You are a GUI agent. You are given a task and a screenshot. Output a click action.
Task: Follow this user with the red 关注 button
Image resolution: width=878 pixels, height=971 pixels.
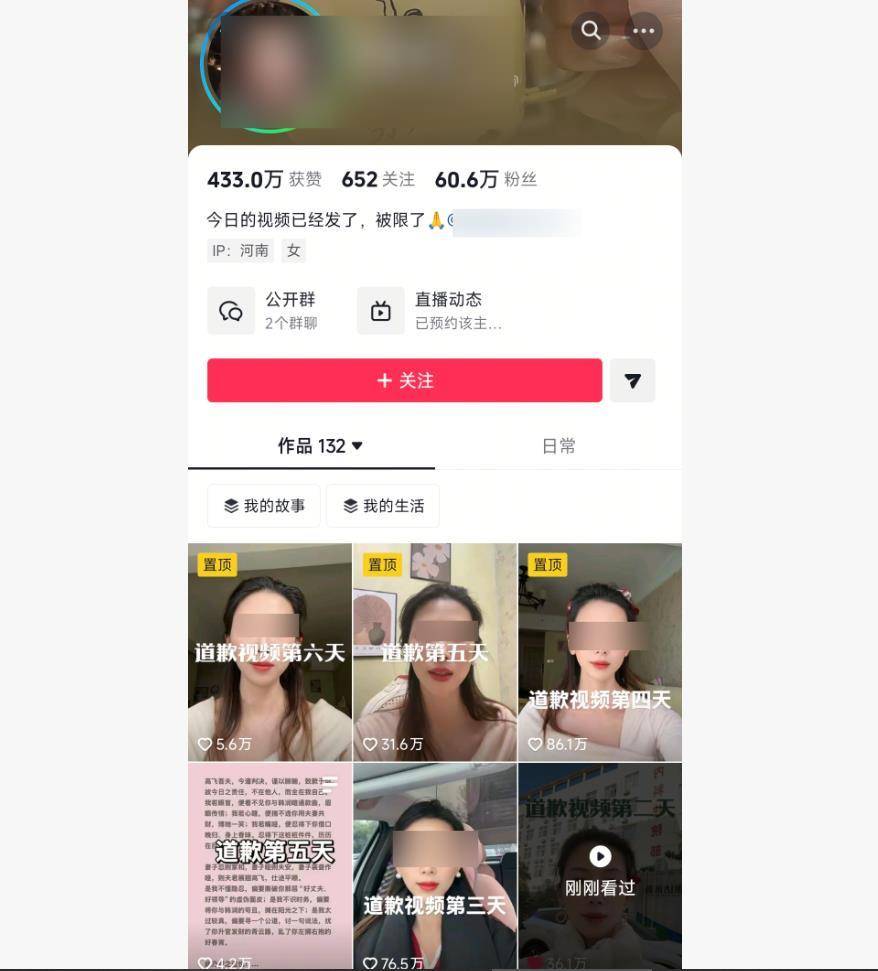point(404,380)
